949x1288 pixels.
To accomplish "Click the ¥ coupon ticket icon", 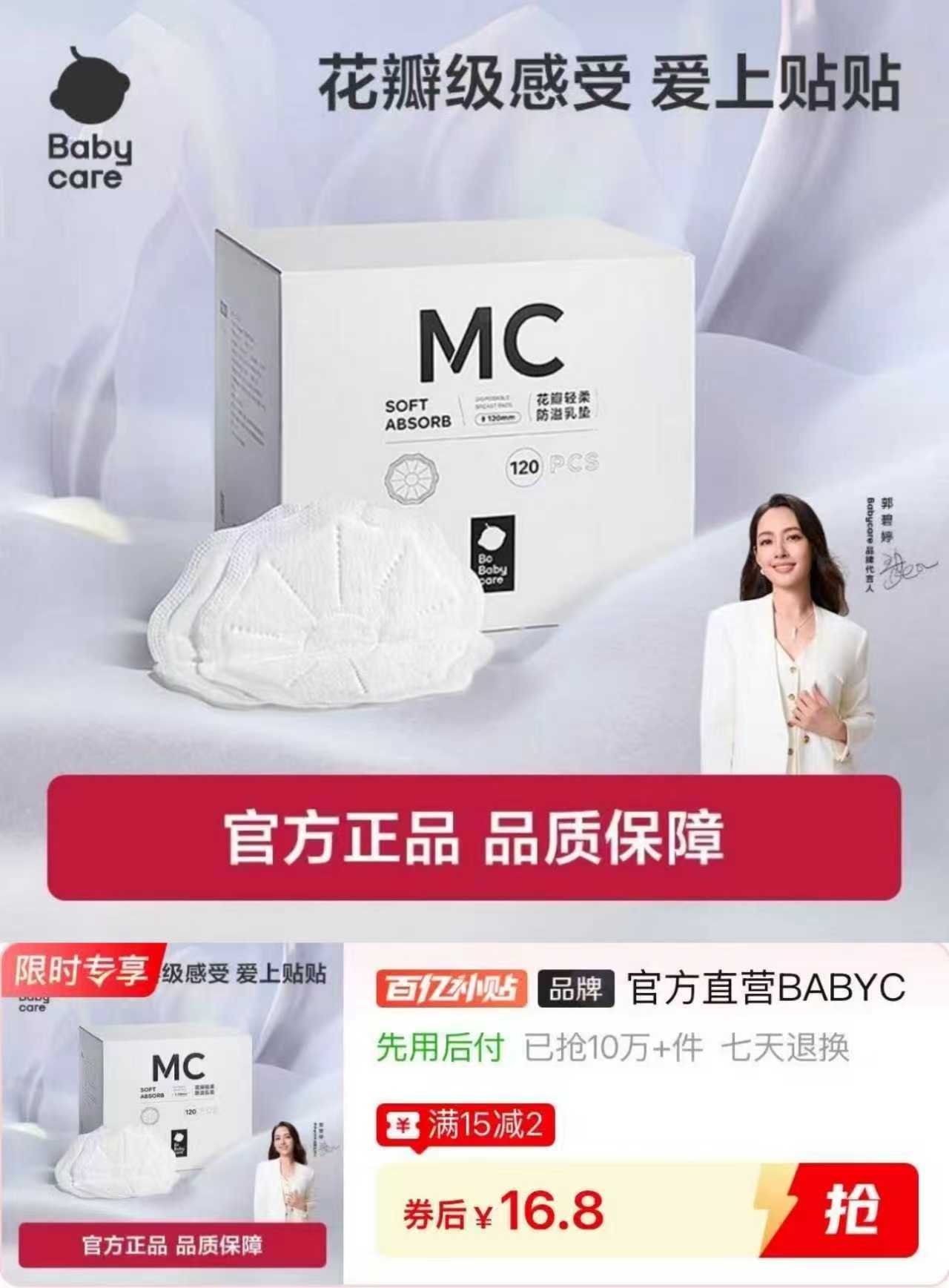I will pos(404,1124).
